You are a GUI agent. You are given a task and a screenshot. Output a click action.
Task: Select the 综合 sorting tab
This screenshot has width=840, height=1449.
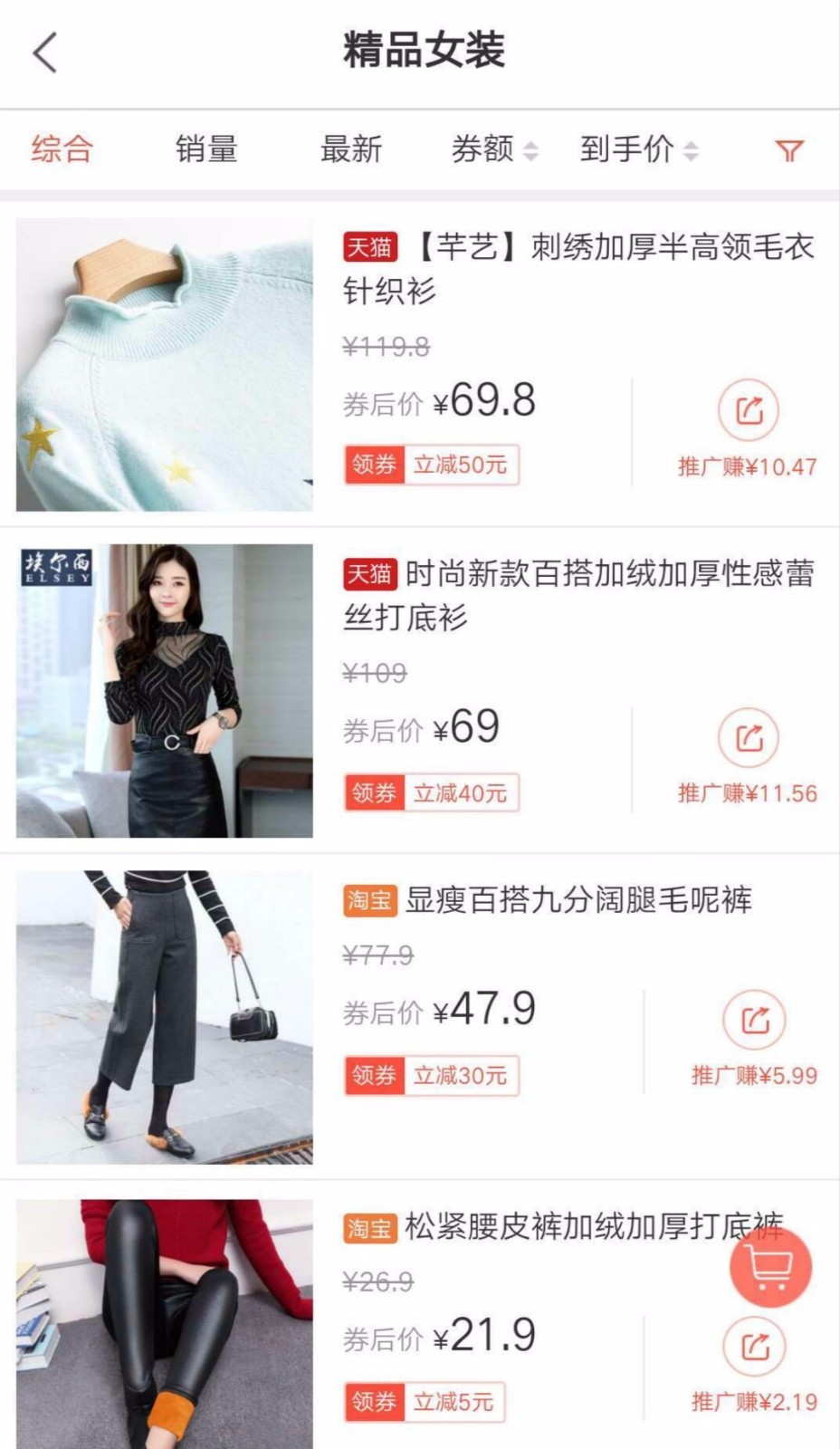tap(62, 149)
